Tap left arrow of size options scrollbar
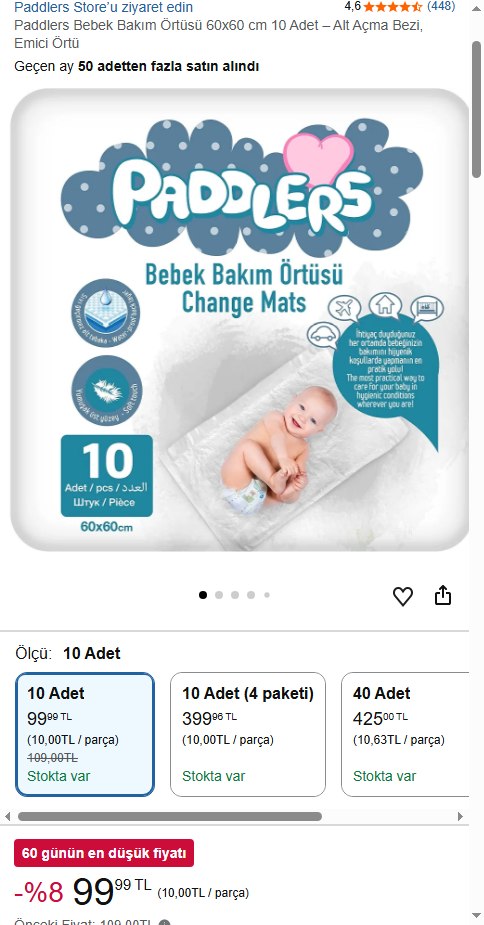This screenshot has height=925, width=484. 7,816
